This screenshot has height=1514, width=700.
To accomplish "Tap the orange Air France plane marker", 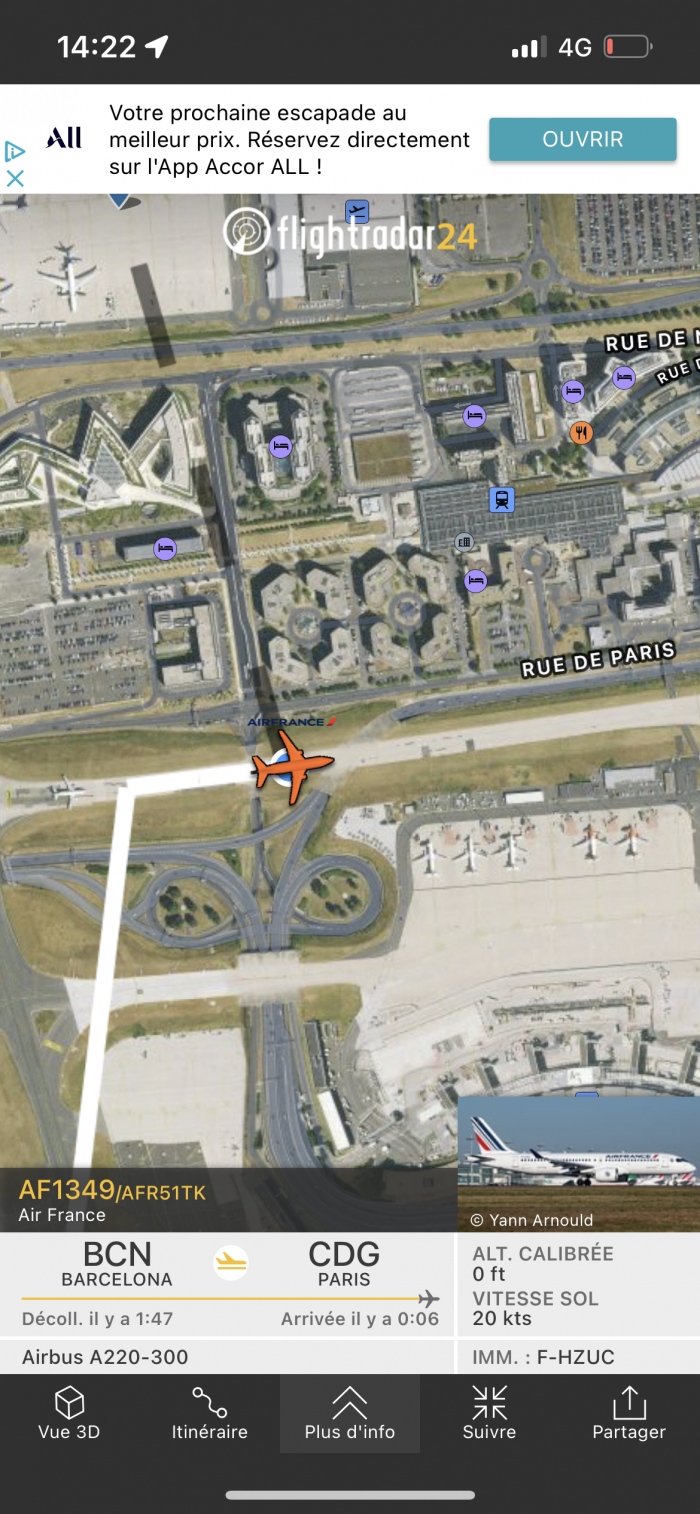I will tap(290, 766).
